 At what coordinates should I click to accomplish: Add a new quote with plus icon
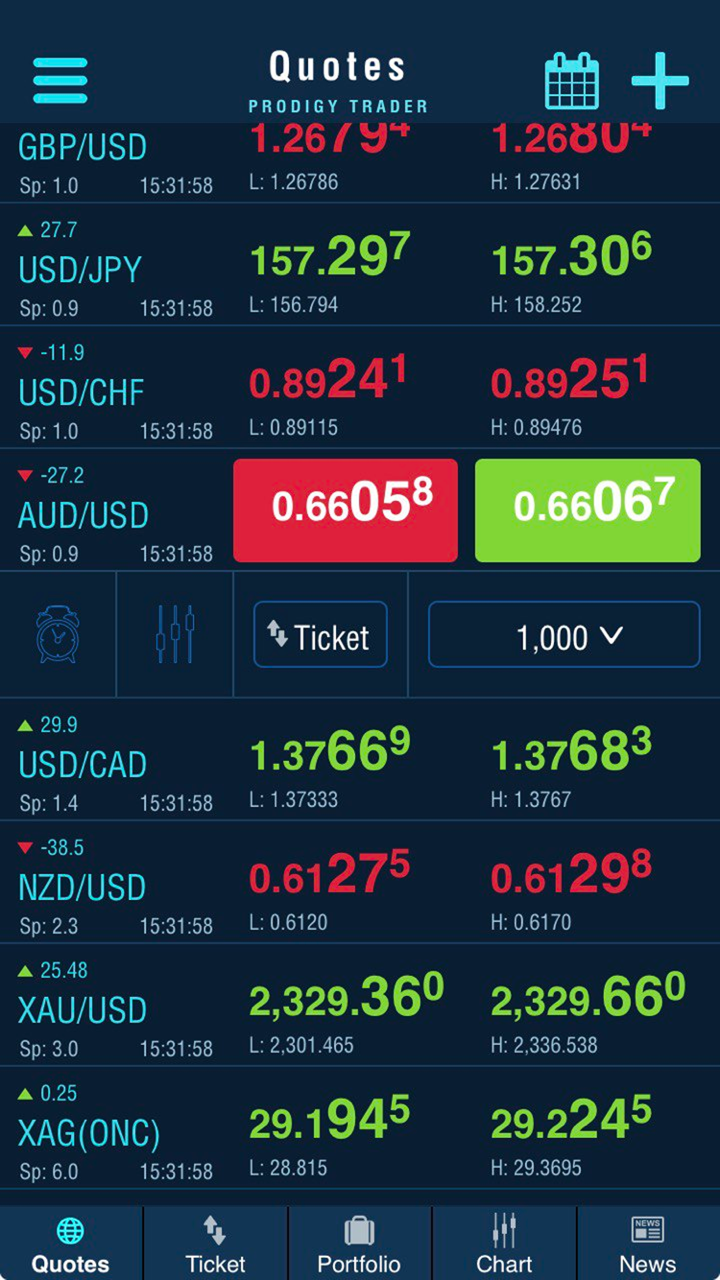point(660,80)
